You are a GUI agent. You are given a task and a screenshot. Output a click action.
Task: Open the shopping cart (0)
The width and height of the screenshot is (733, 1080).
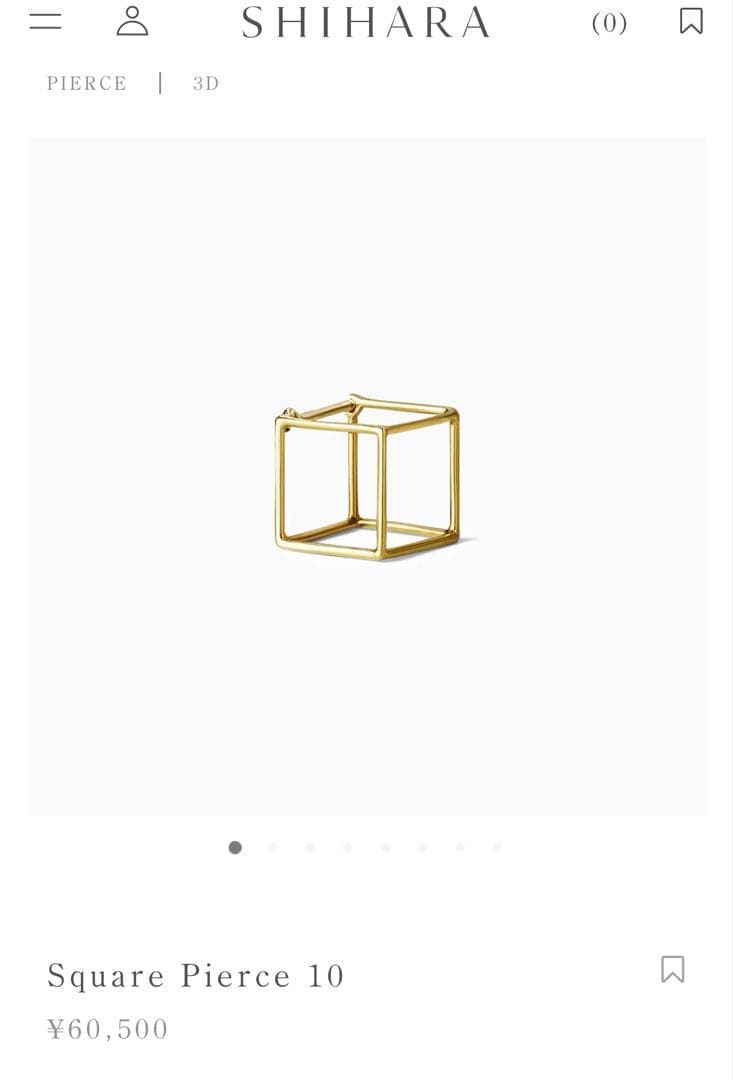click(x=609, y=23)
